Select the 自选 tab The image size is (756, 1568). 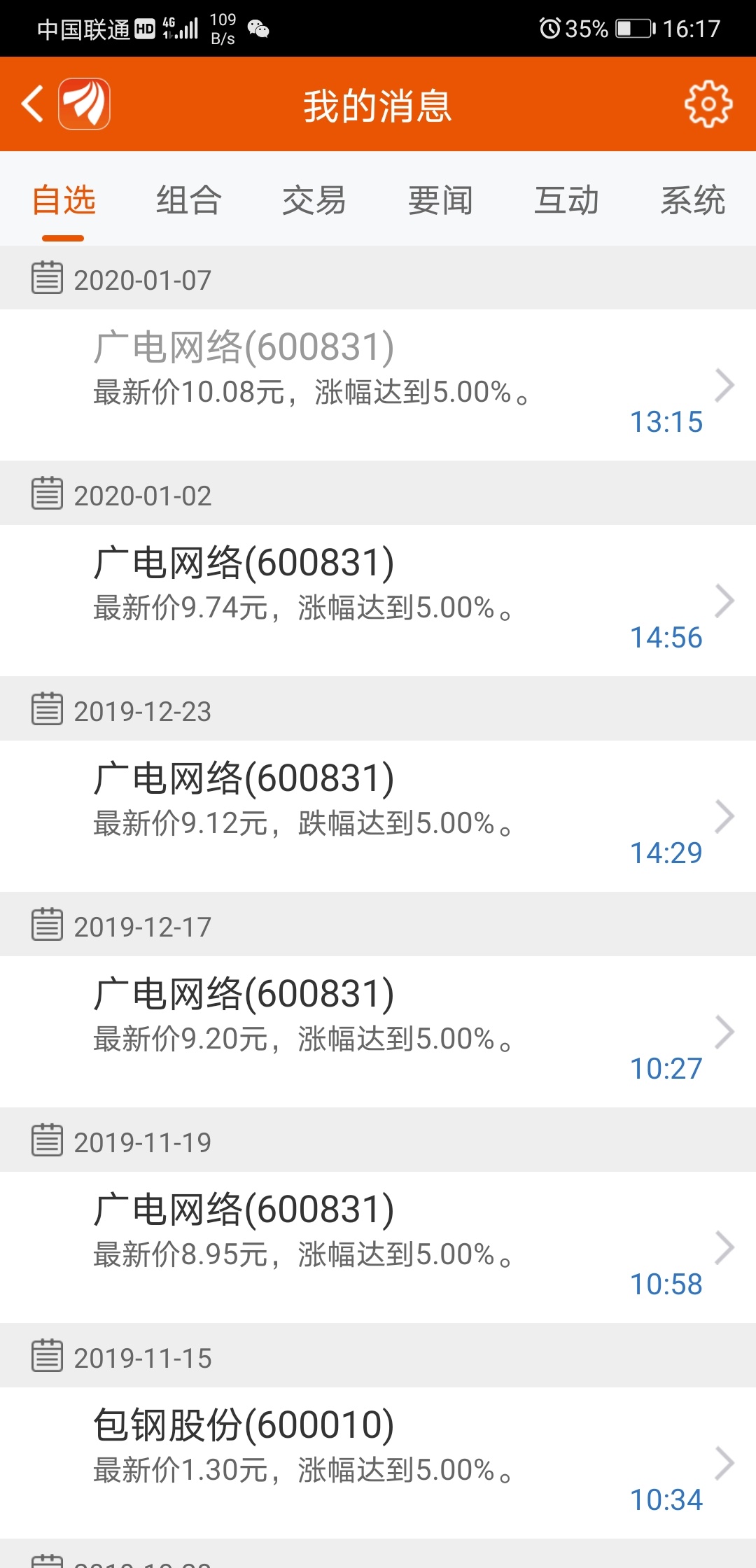pyautogui.click(x=64, y=200)
